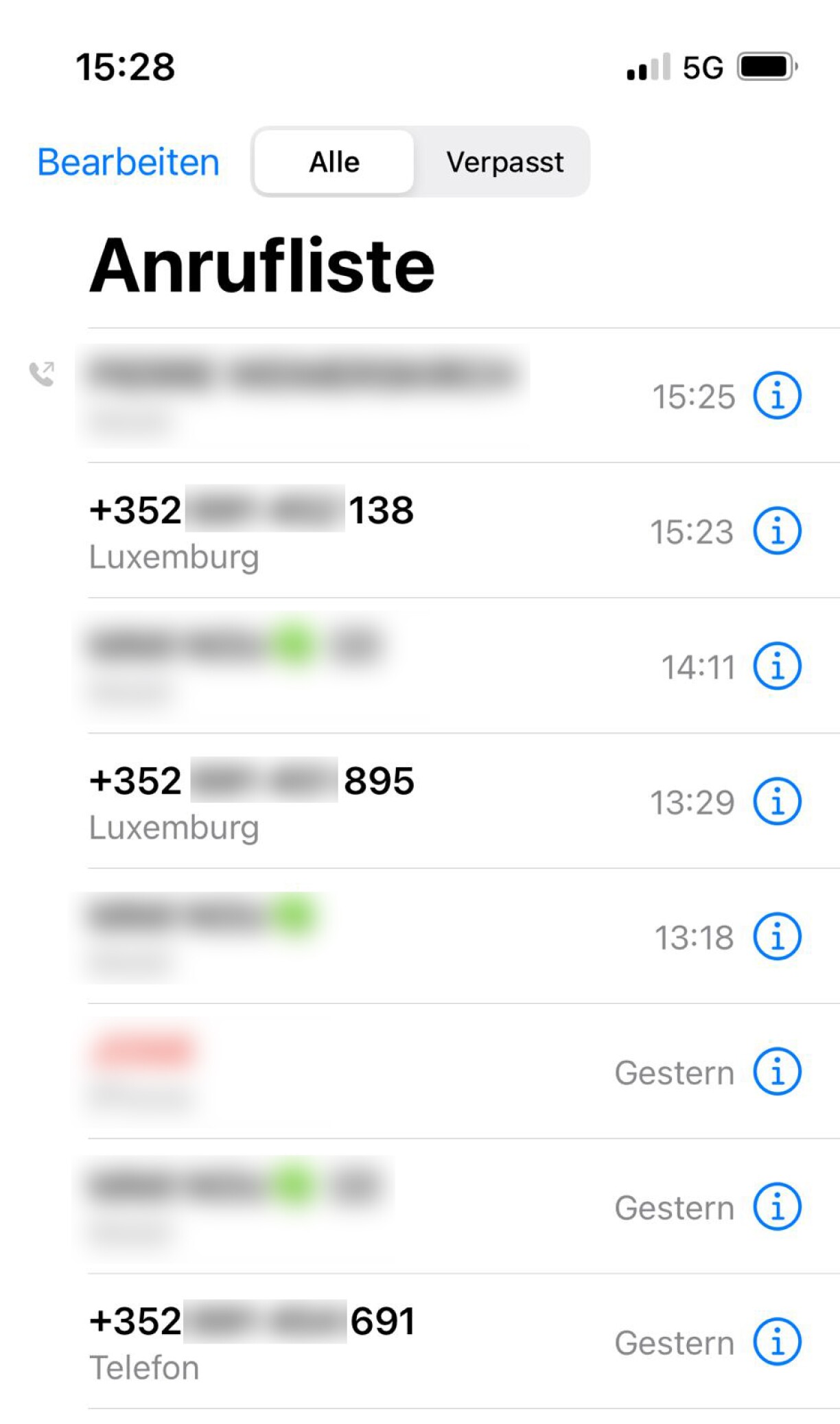840x1424 pixels.
Task: Open info for the 15:25 call
Action: click(x=777, y=395)
